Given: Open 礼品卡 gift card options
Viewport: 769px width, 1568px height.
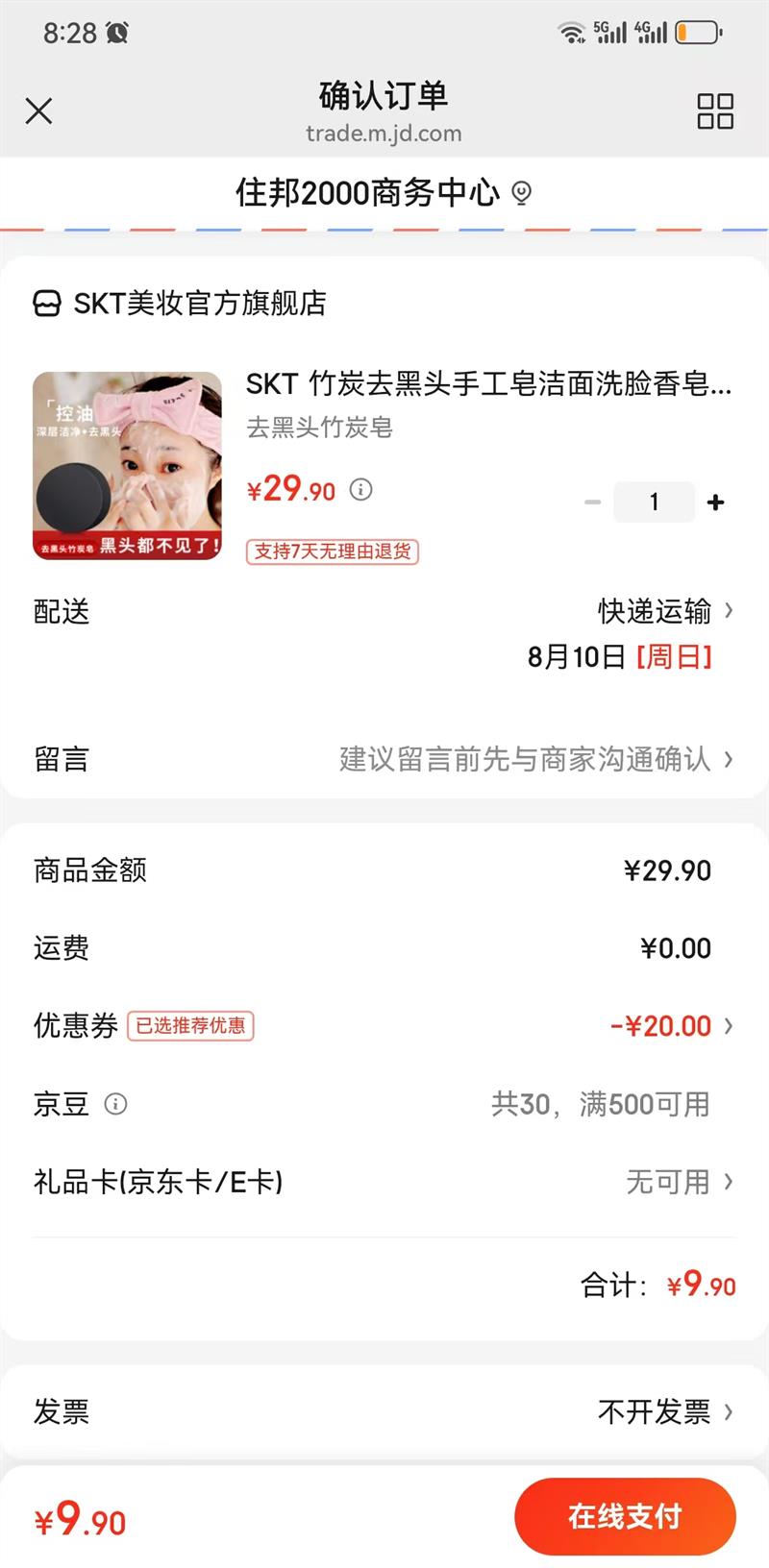Looking at the screenshot, I should pos(678,1182).
